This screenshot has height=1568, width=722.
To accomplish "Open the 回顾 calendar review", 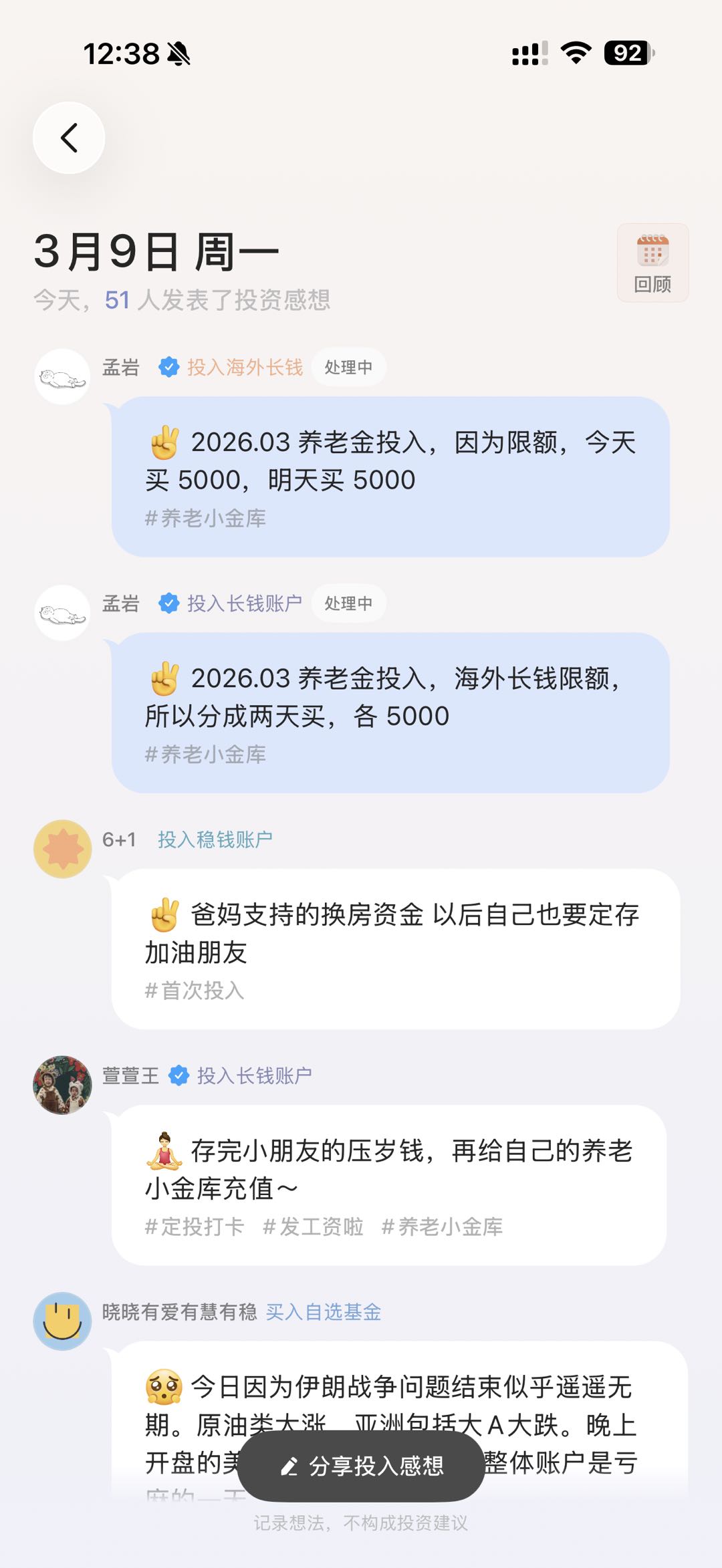I will [x=652, y=263].
